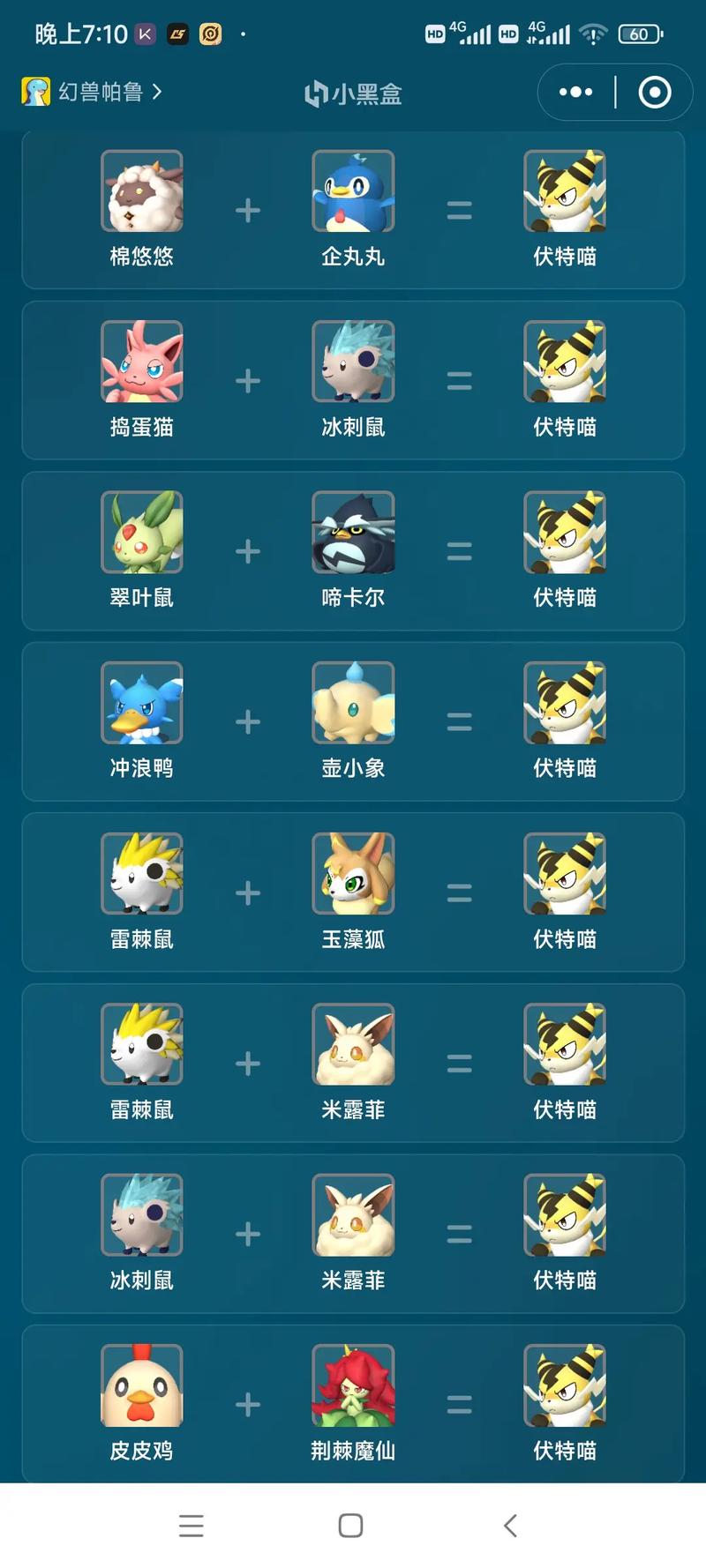
Task: Tap the 冲浪鸭 blue duck icon
Action: (x=141, y=705)
